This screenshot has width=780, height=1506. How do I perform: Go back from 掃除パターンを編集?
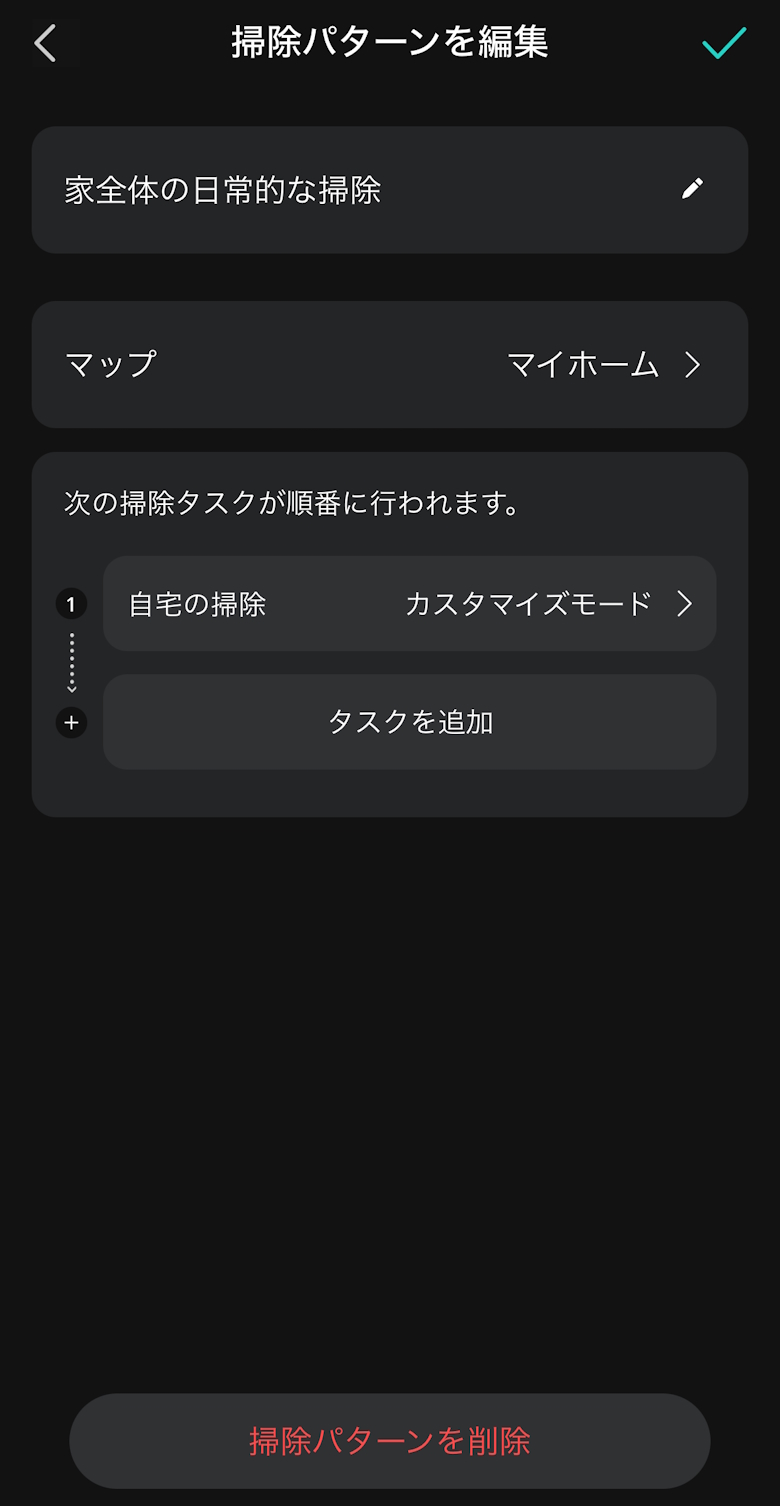[45, 44]
